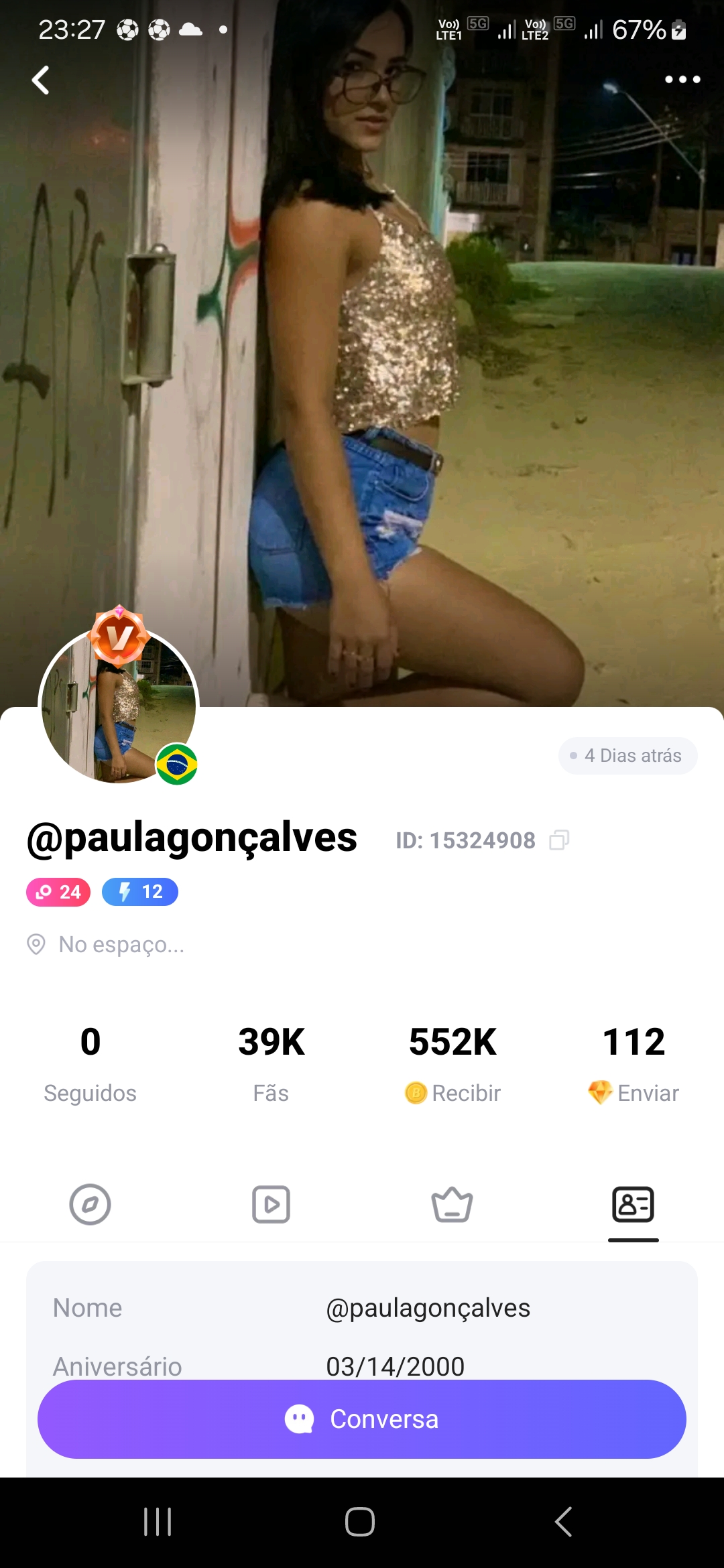Tap the pink level 24 badge
724x1568 pixels.
(x=58, y=892)
